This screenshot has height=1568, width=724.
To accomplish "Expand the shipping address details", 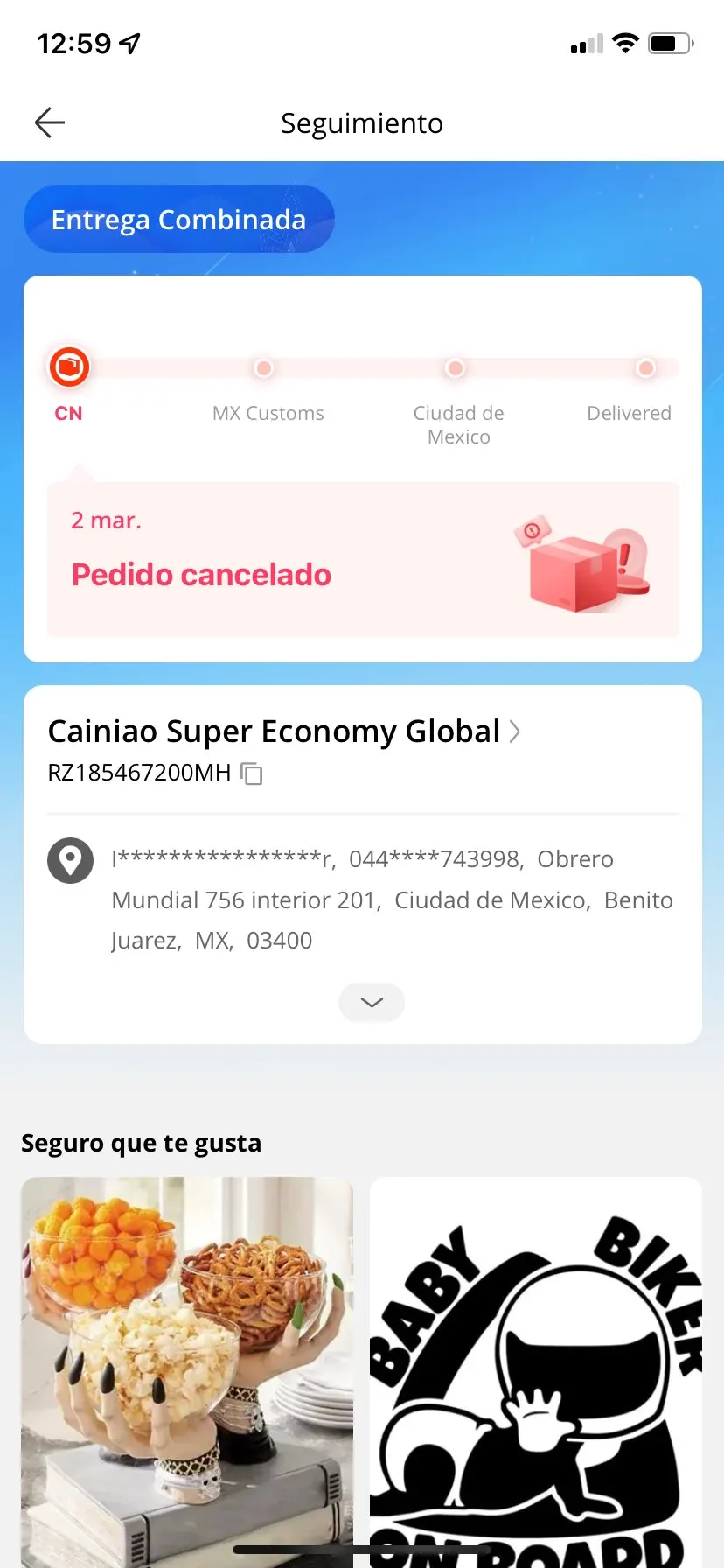I will tap(371, 1002).
